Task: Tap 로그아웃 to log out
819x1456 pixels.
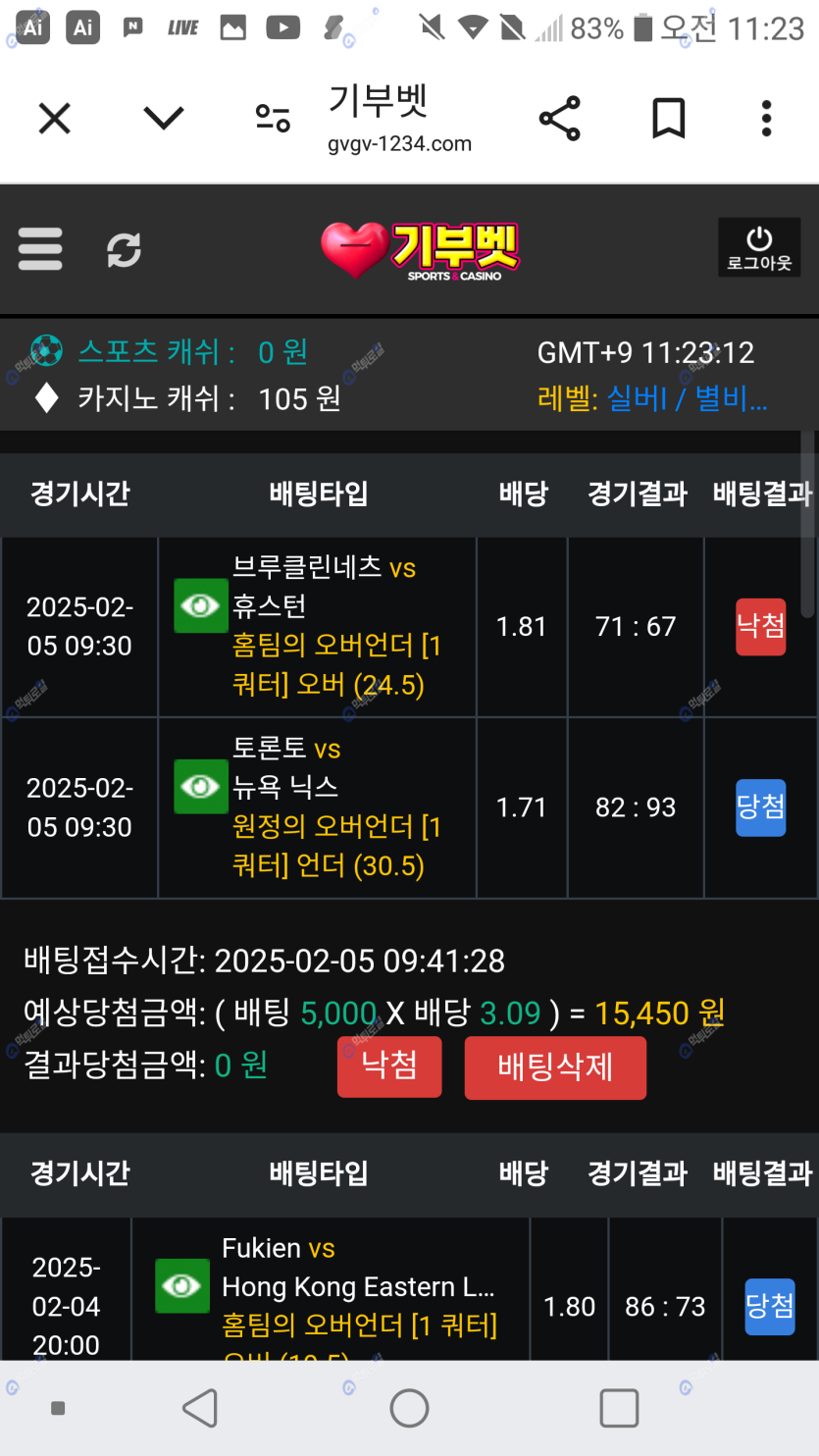Action: click(x=759, y=247)
